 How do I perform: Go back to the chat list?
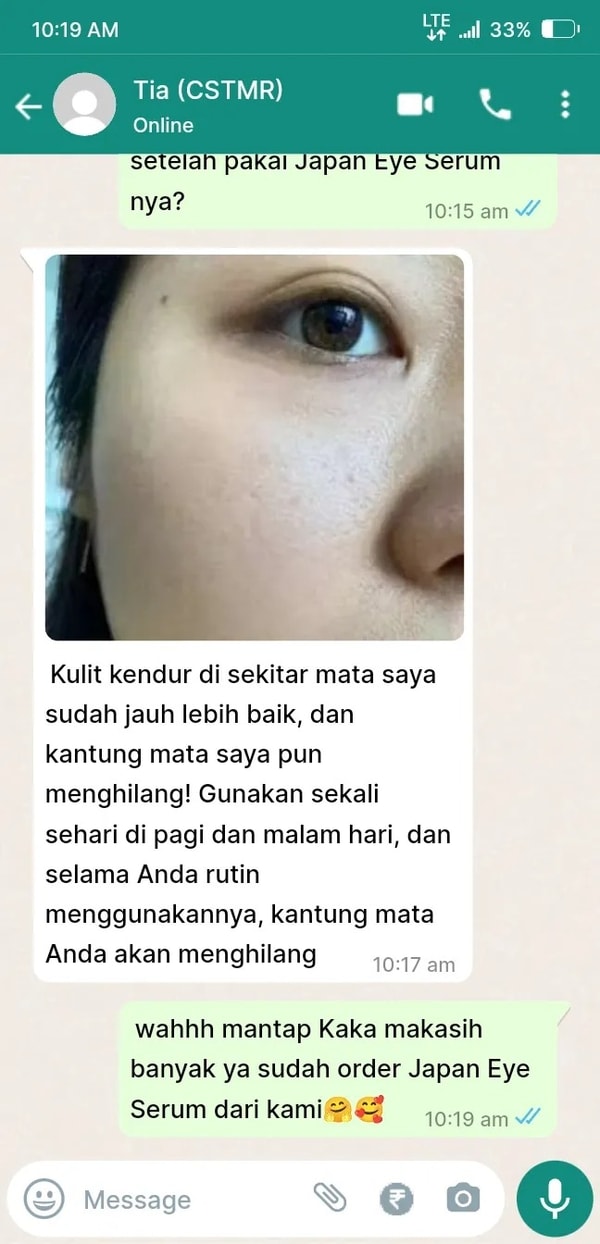[28, 106]
